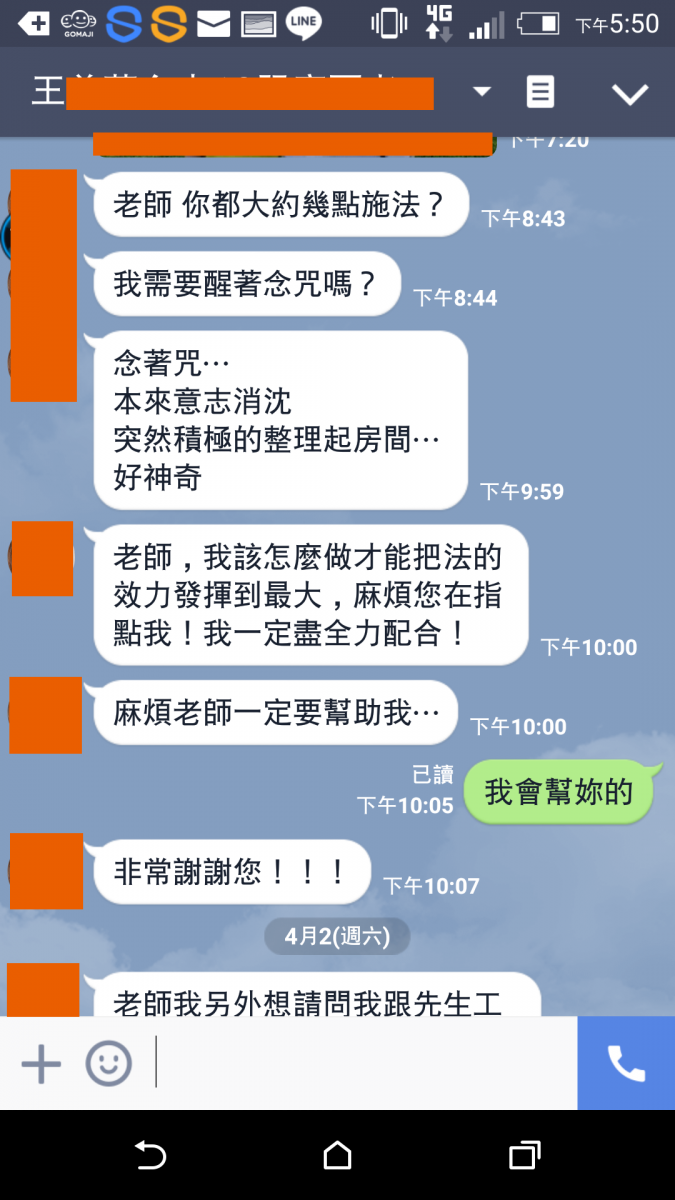Expand the chat options chevron
The image size is (675, 1200).
[630, 94]
